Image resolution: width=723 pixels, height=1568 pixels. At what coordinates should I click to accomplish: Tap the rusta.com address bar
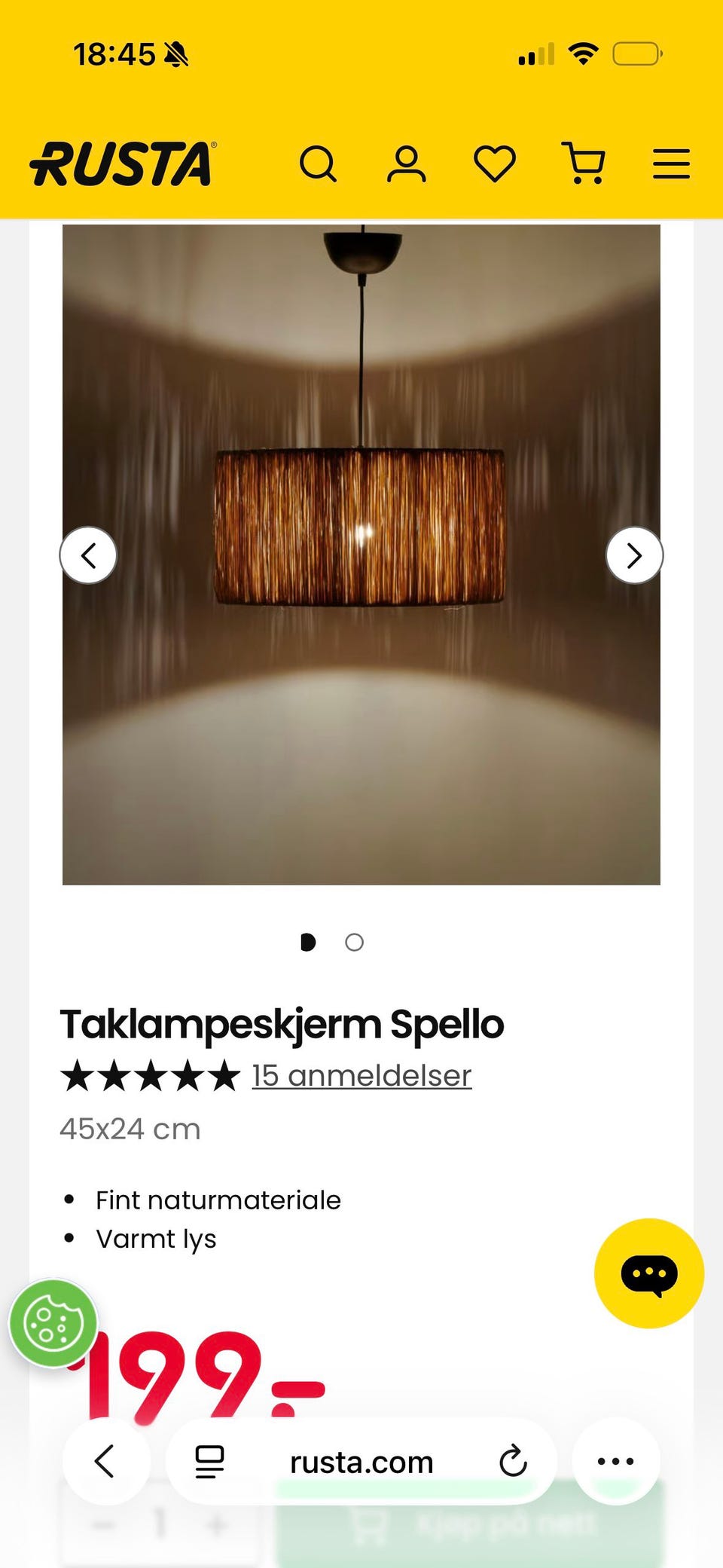pos(361,1462)
